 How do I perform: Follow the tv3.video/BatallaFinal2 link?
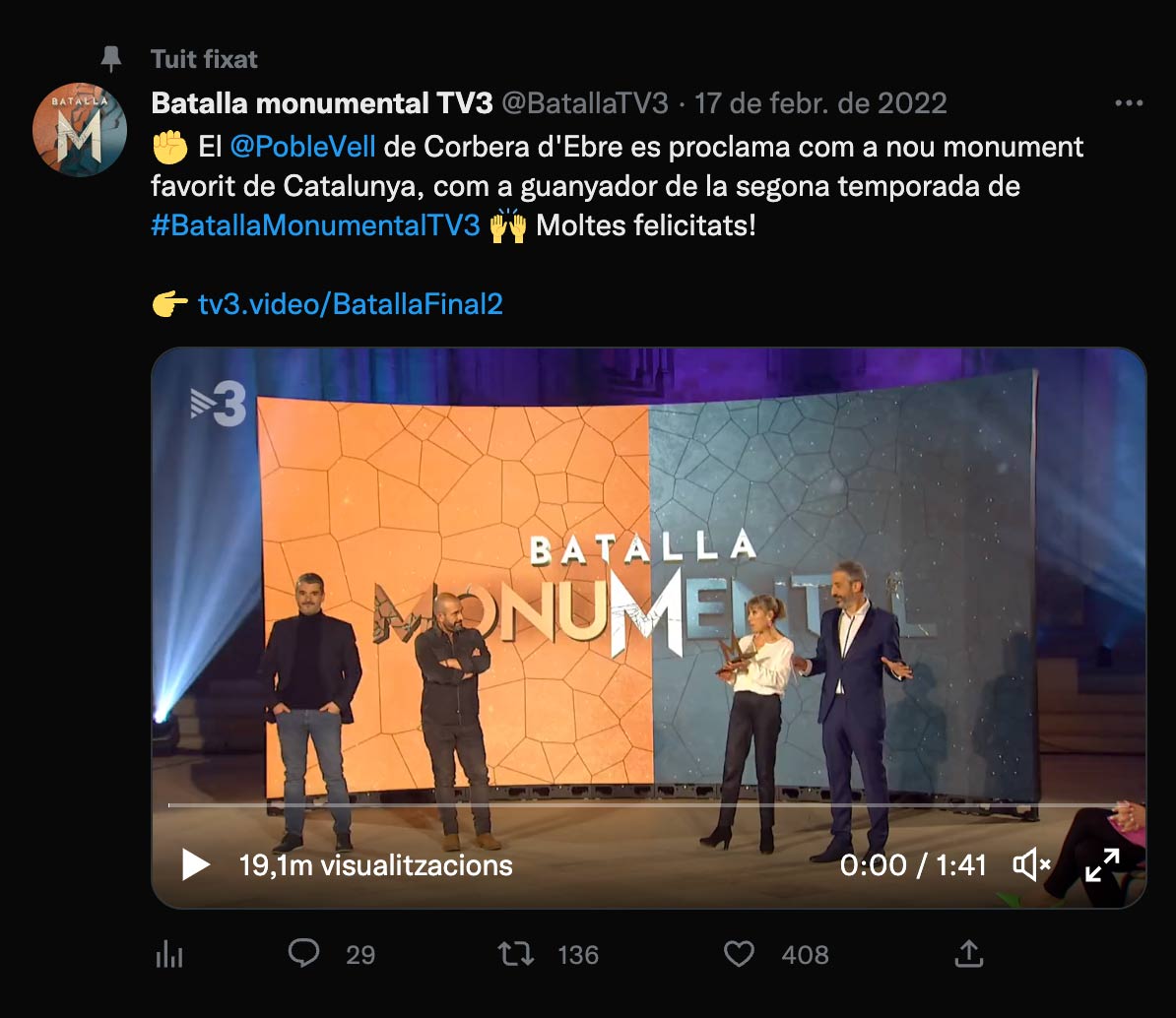click(350, 304)
